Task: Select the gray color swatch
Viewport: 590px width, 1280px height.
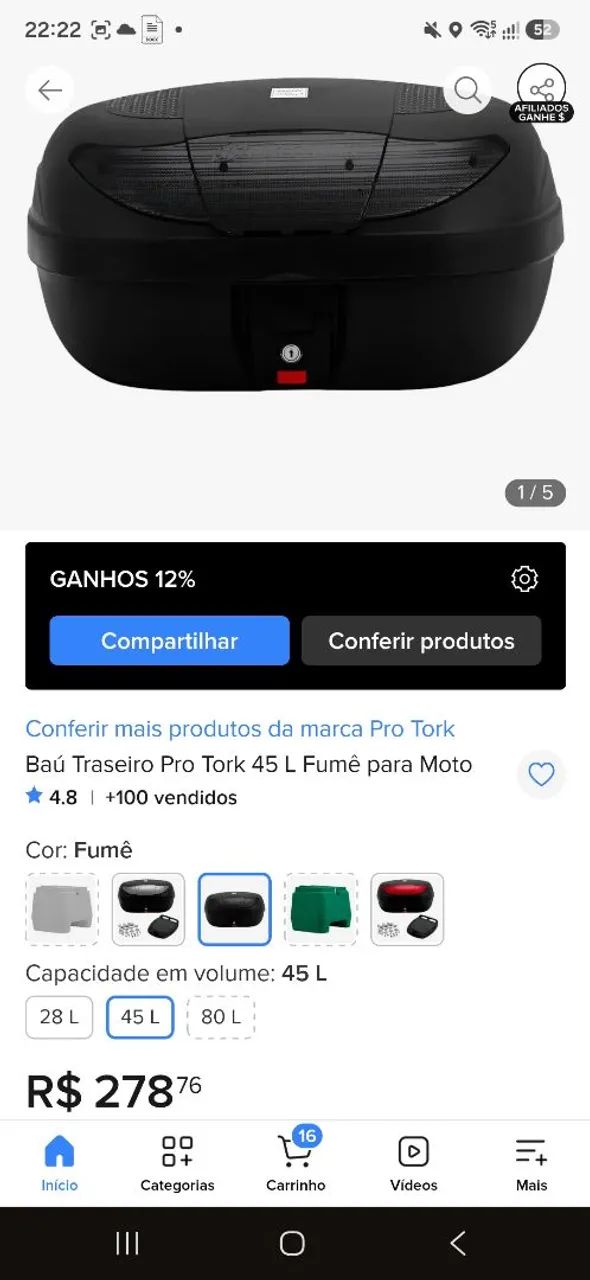Action: pyautogui.click(x=62, y=909)
